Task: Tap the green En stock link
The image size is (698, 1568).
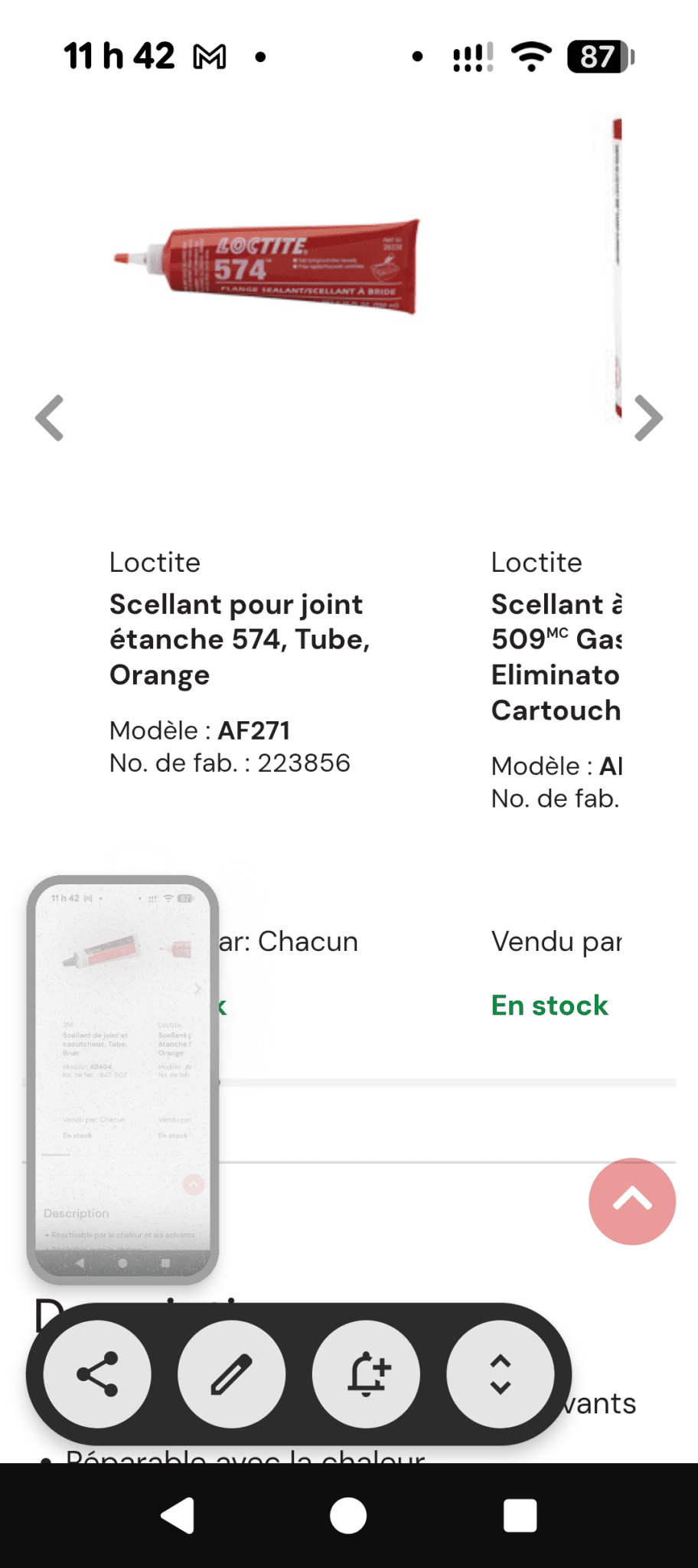Action: pos(549,1004)
